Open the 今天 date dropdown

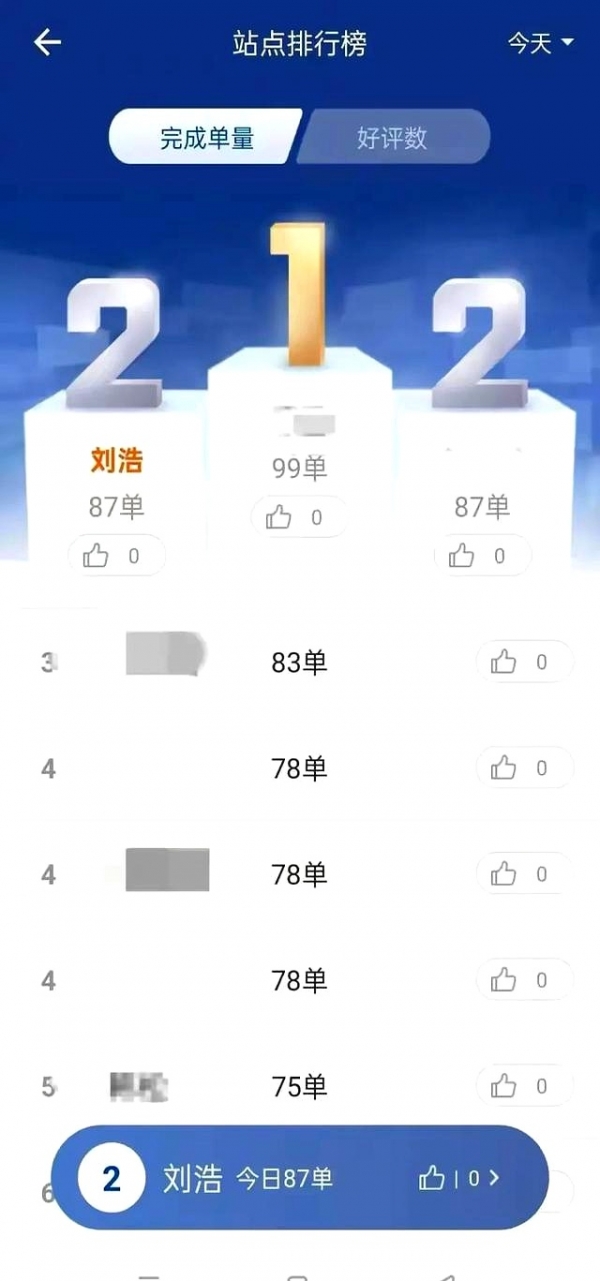click(x=540, y=44)
